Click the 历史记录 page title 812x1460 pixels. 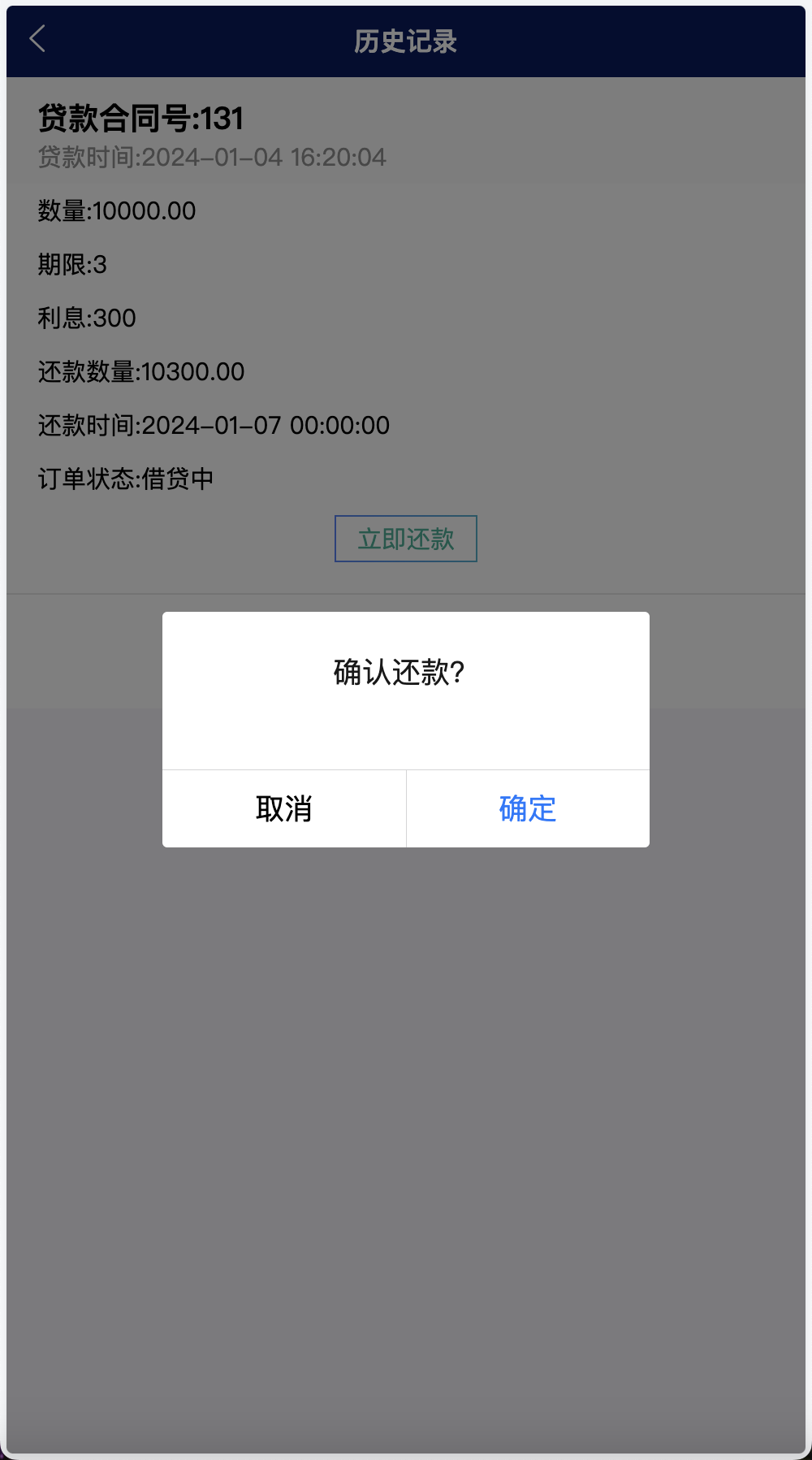coord(405,42)
